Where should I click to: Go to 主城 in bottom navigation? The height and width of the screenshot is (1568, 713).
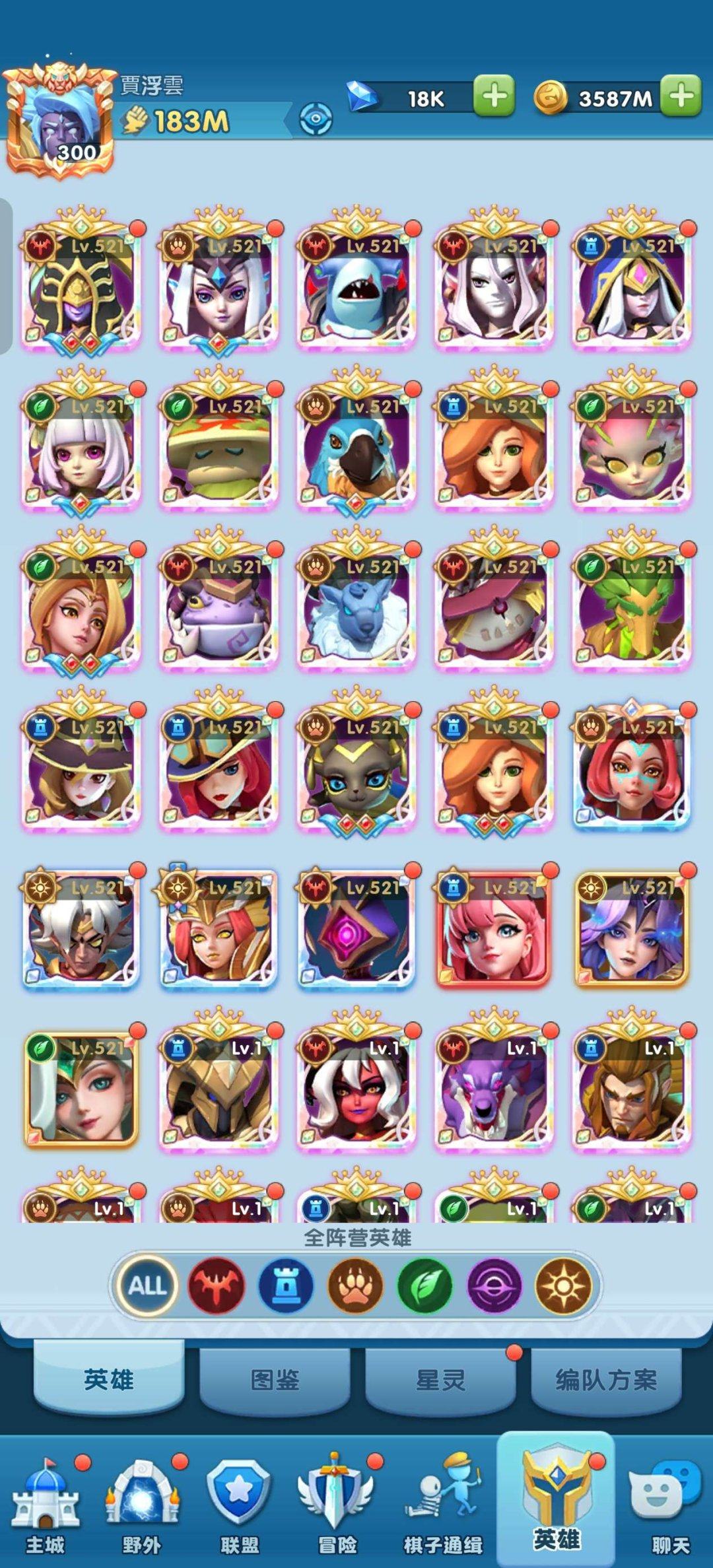coord(45,1505)
